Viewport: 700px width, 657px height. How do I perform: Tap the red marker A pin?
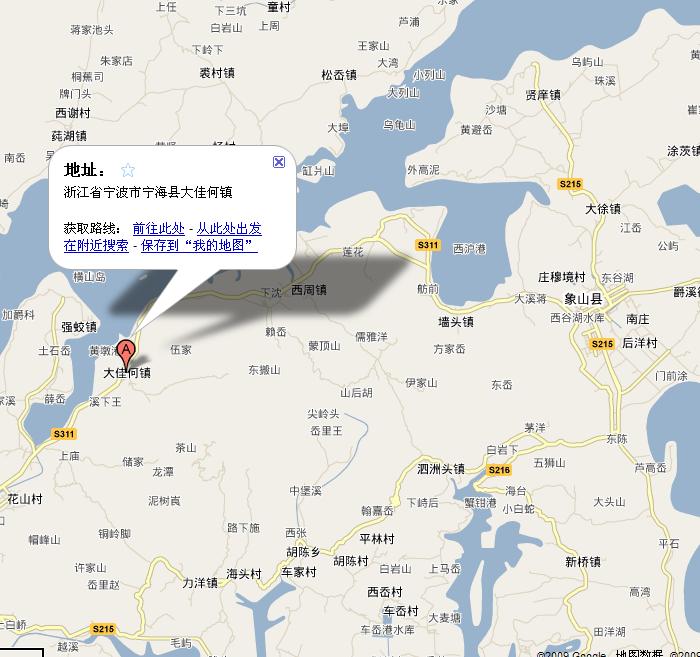[126, 352]
